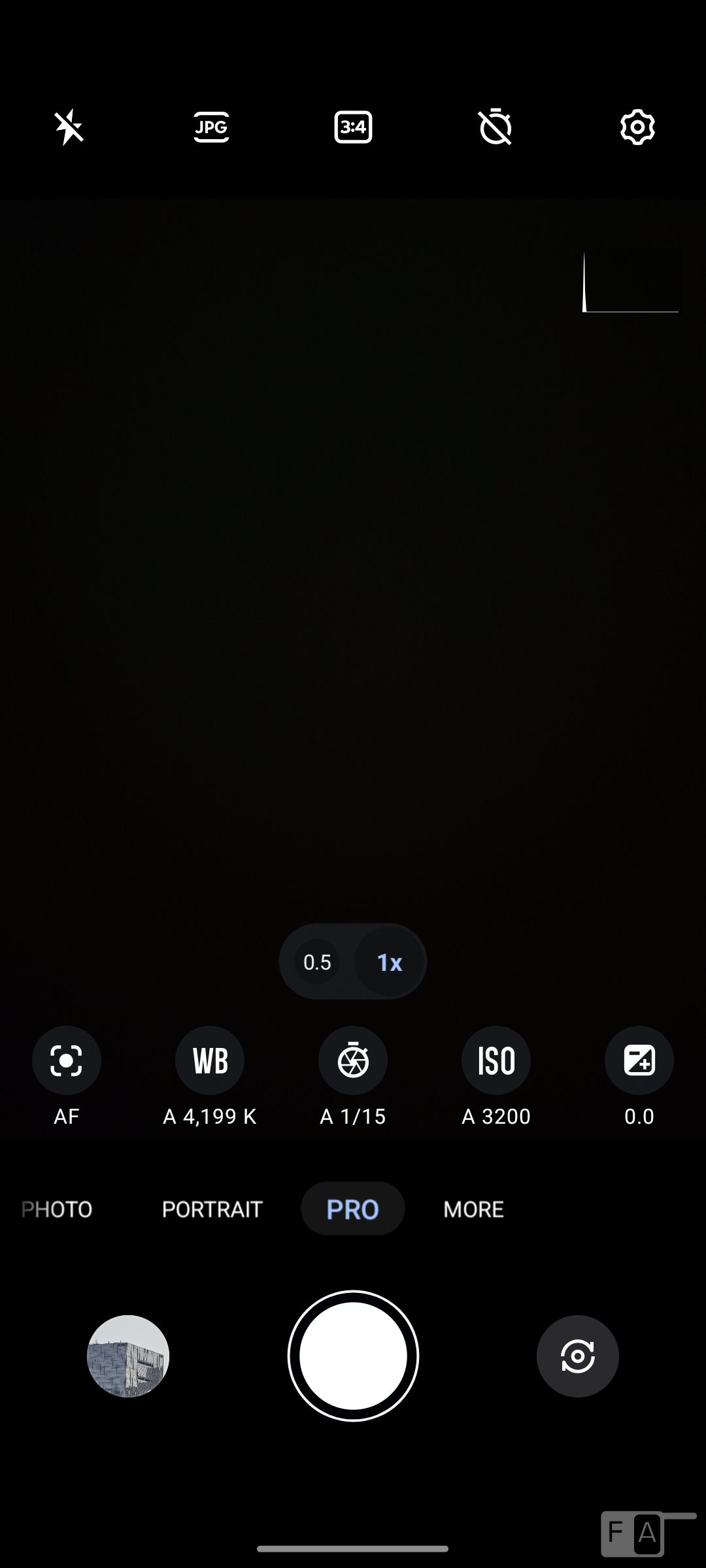Viewport: 706px width, 1568px height.
Task: Adjust shutter speed A 1/15
Action: tap(353, 1060)
